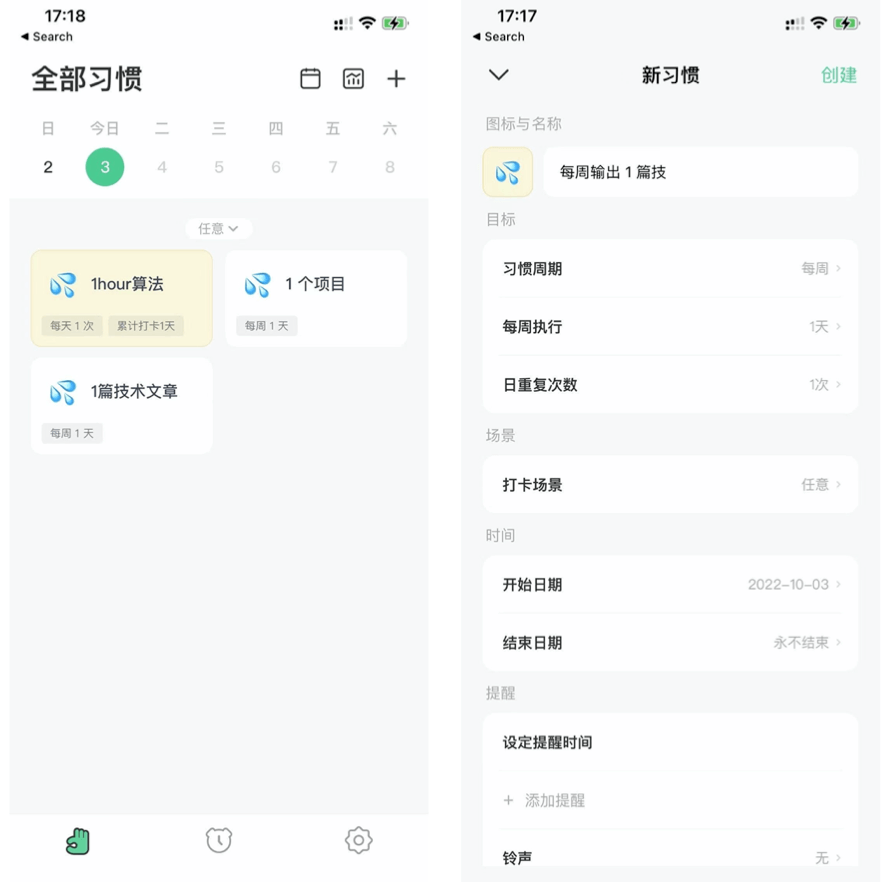Open the 日重复次数 row
The height and width of the screenshot is (882, 888).
(670, 384)
